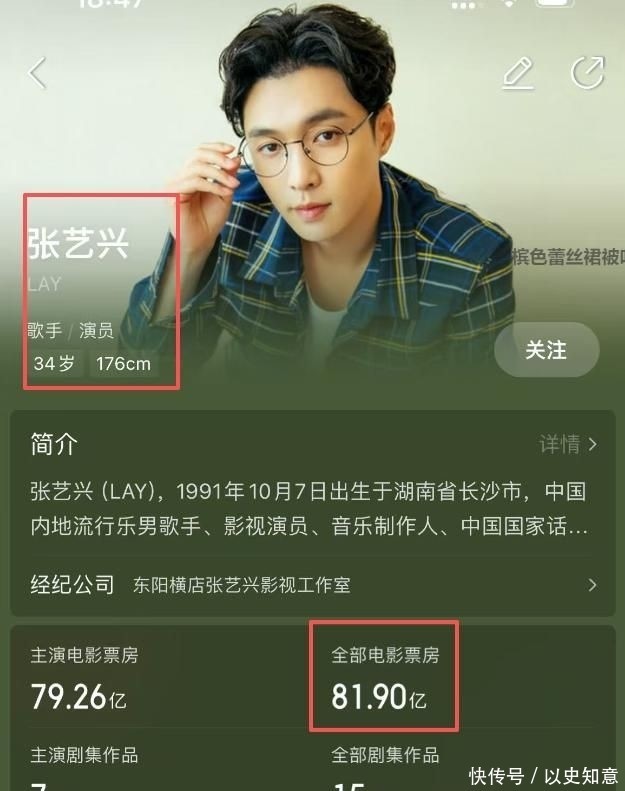Viewport: 625px width, 791px height.
Task: Open 详情 for the full 简介
Action: coord(568,444)
